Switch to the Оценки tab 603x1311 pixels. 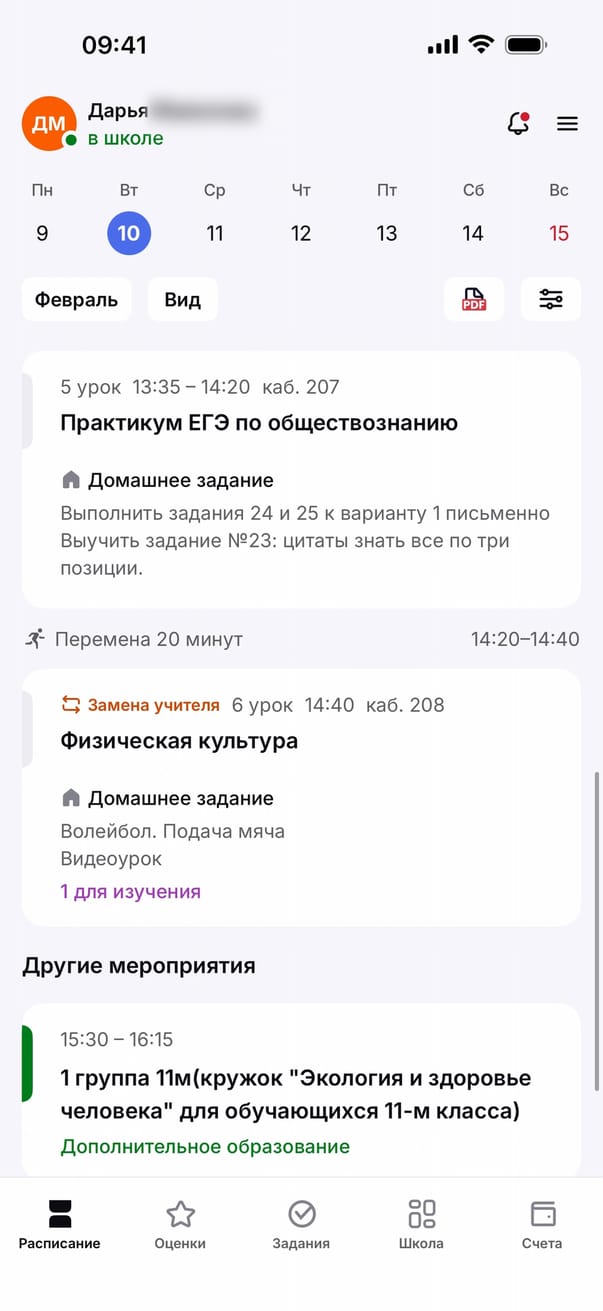[x=180, y=1225]
